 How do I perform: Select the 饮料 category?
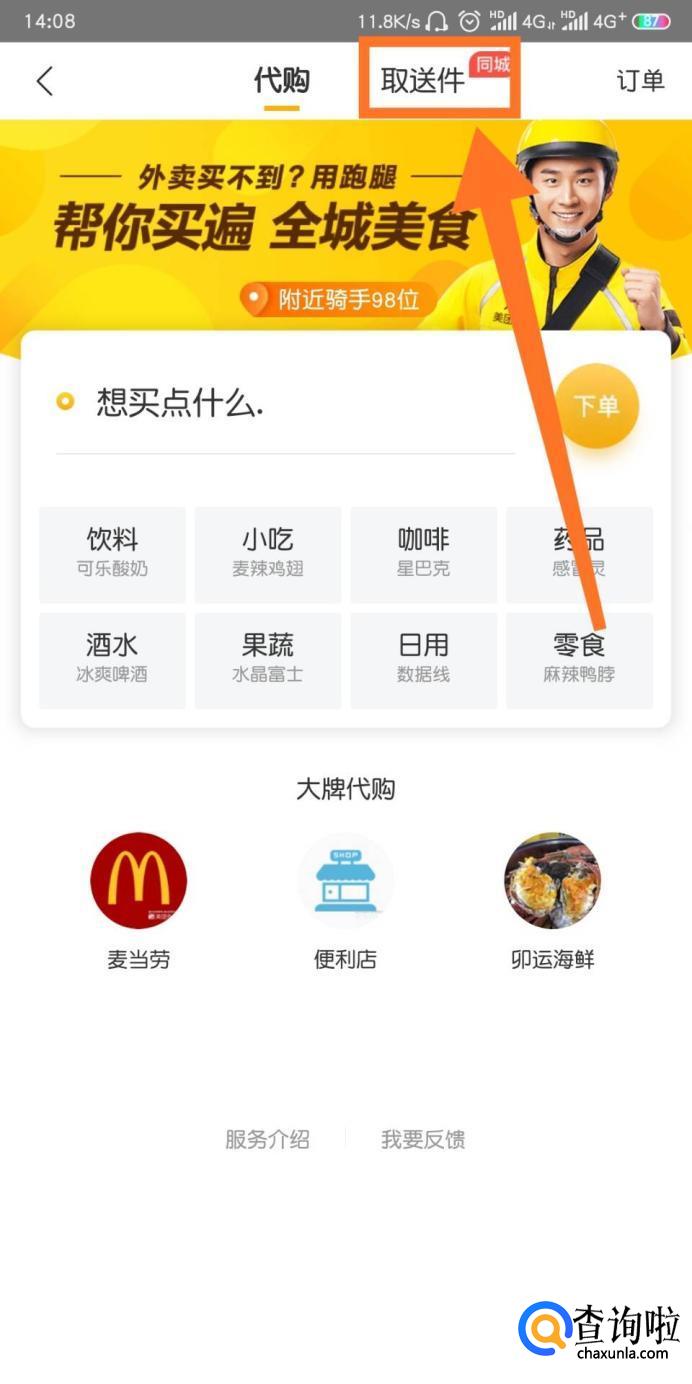pos(112,553)
